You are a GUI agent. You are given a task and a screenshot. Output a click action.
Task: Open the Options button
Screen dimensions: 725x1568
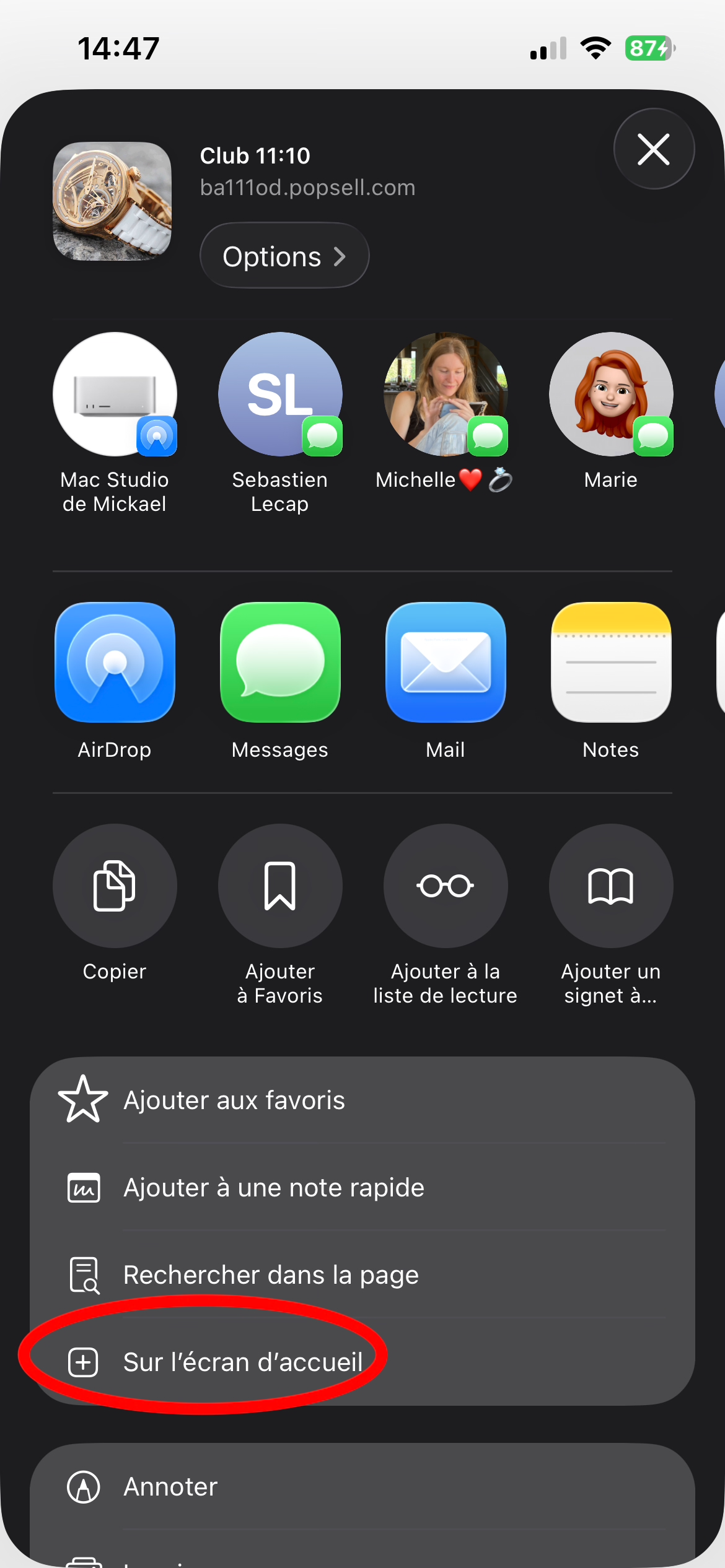point(284,256)
